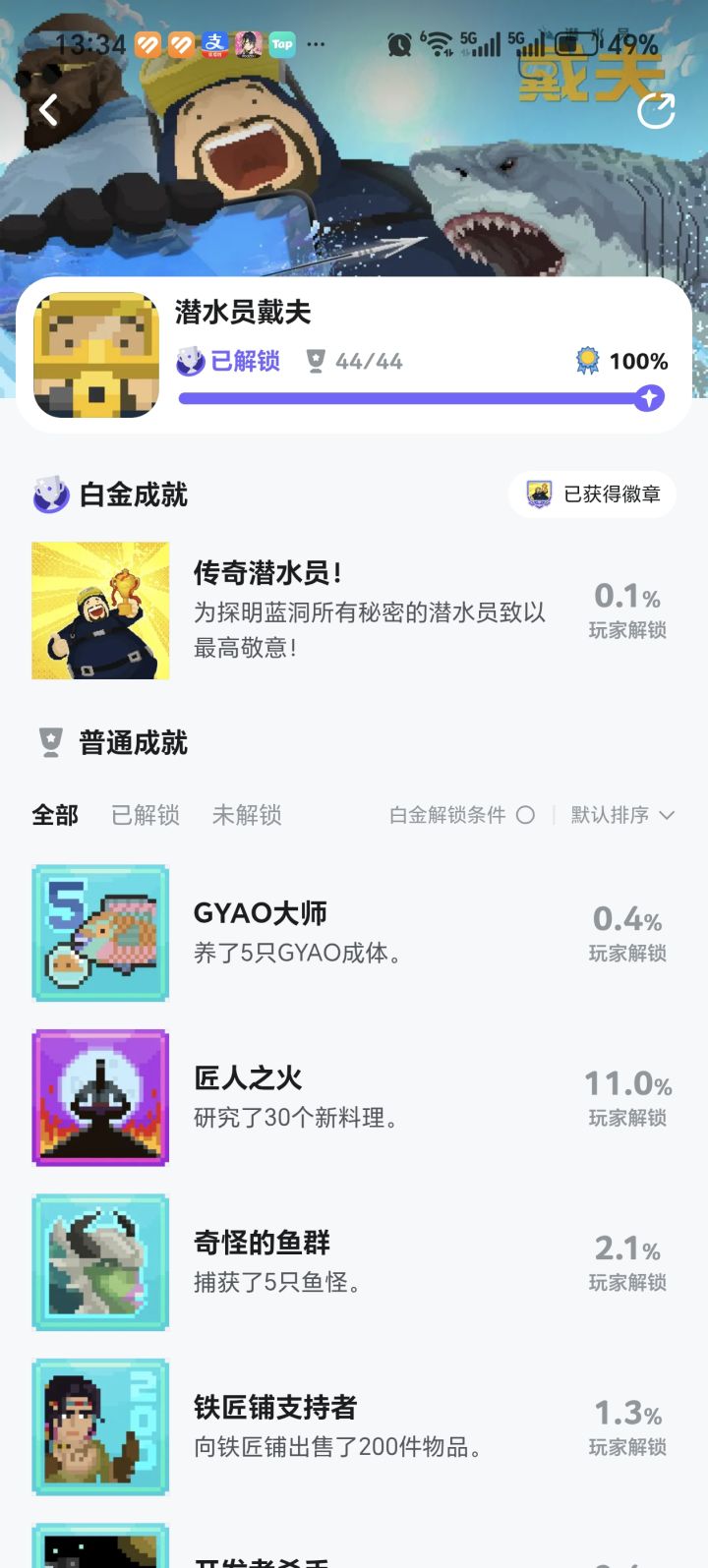
Task: View the 匠人之火 achievement details
Action: (354, 1098)
